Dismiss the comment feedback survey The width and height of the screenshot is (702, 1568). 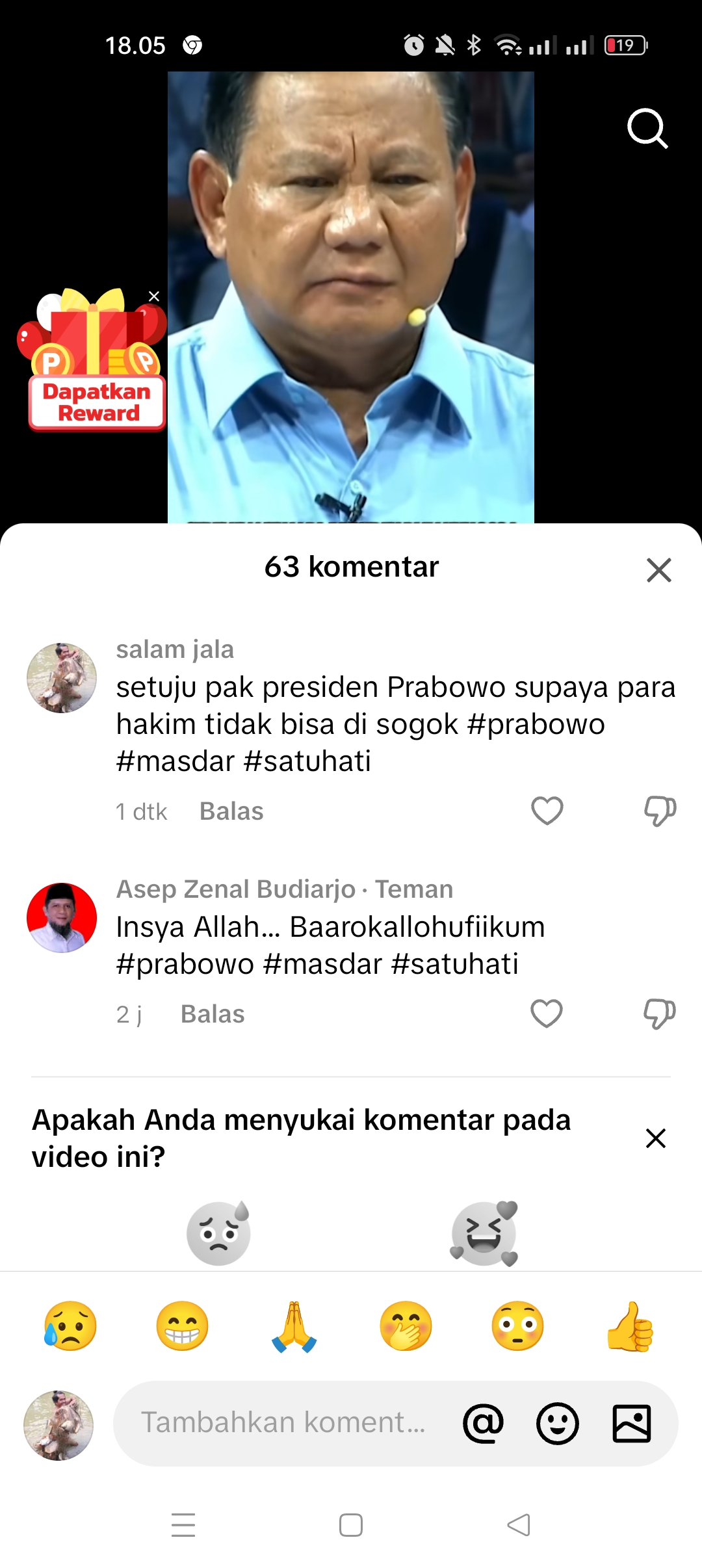click(655, 1138)
